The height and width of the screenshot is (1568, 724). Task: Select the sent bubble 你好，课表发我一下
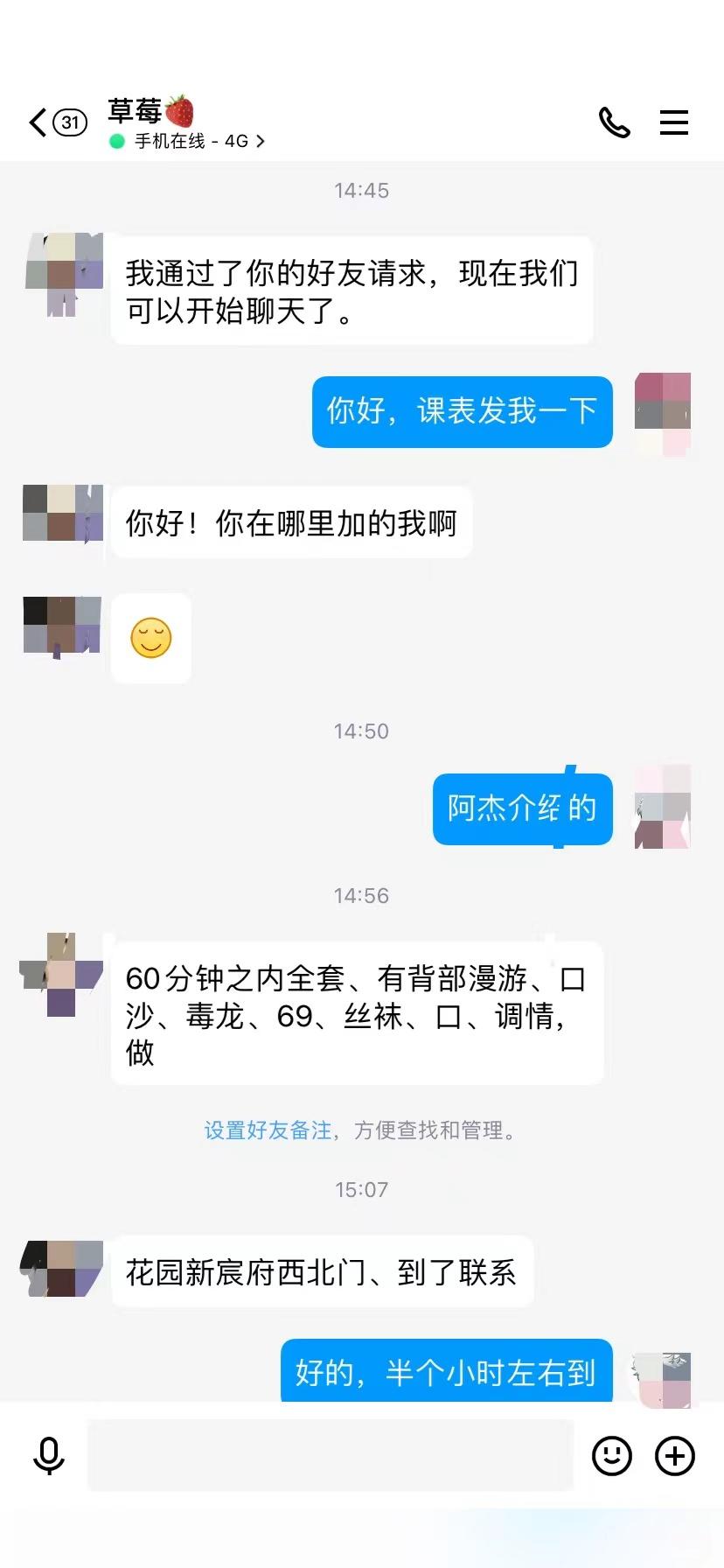click(x=462, y=411)
